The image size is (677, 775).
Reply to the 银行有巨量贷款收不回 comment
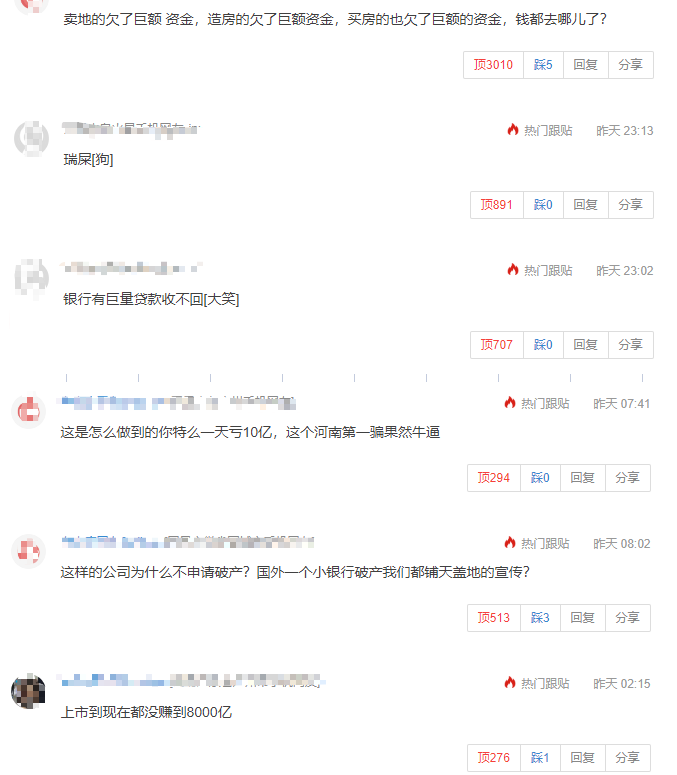pyautogui.click(x=585, y=345)
